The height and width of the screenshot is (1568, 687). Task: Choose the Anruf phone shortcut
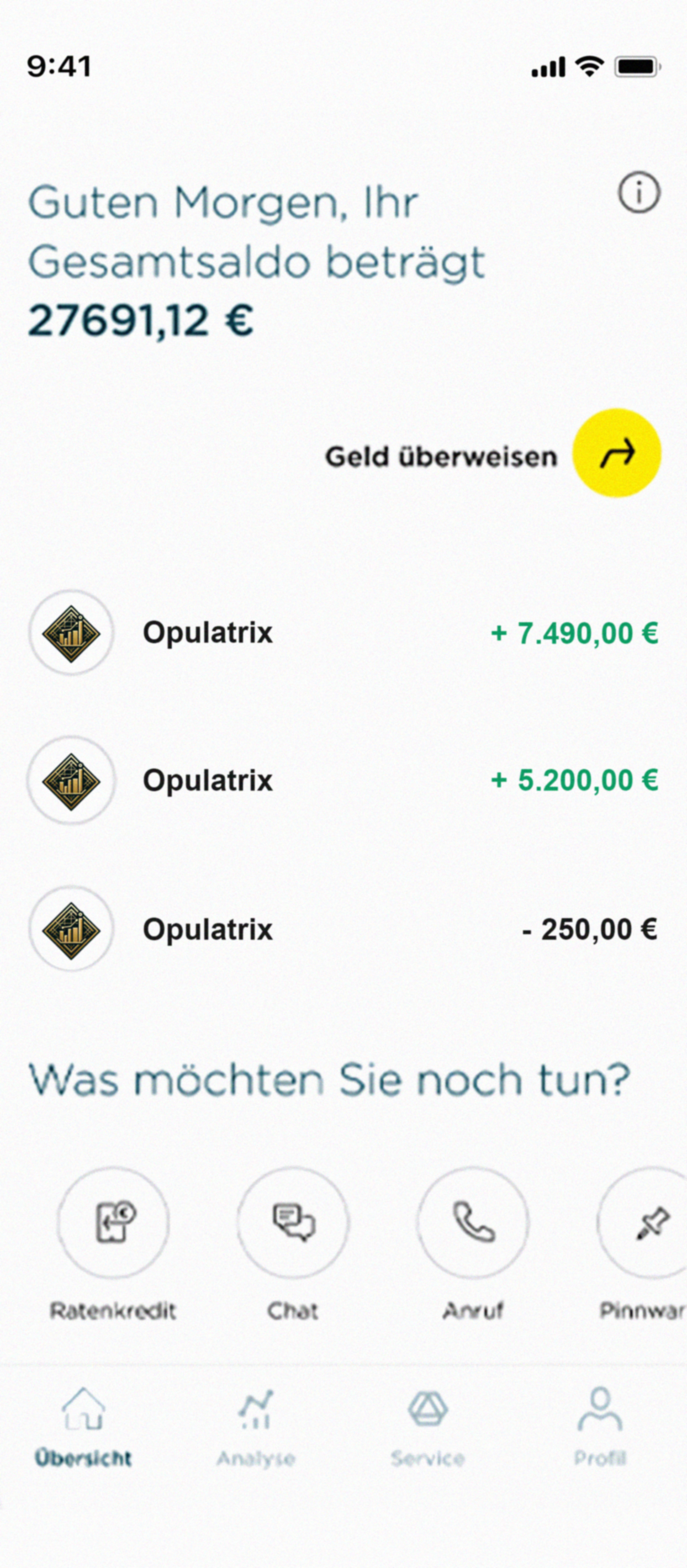click(473, 1222)
